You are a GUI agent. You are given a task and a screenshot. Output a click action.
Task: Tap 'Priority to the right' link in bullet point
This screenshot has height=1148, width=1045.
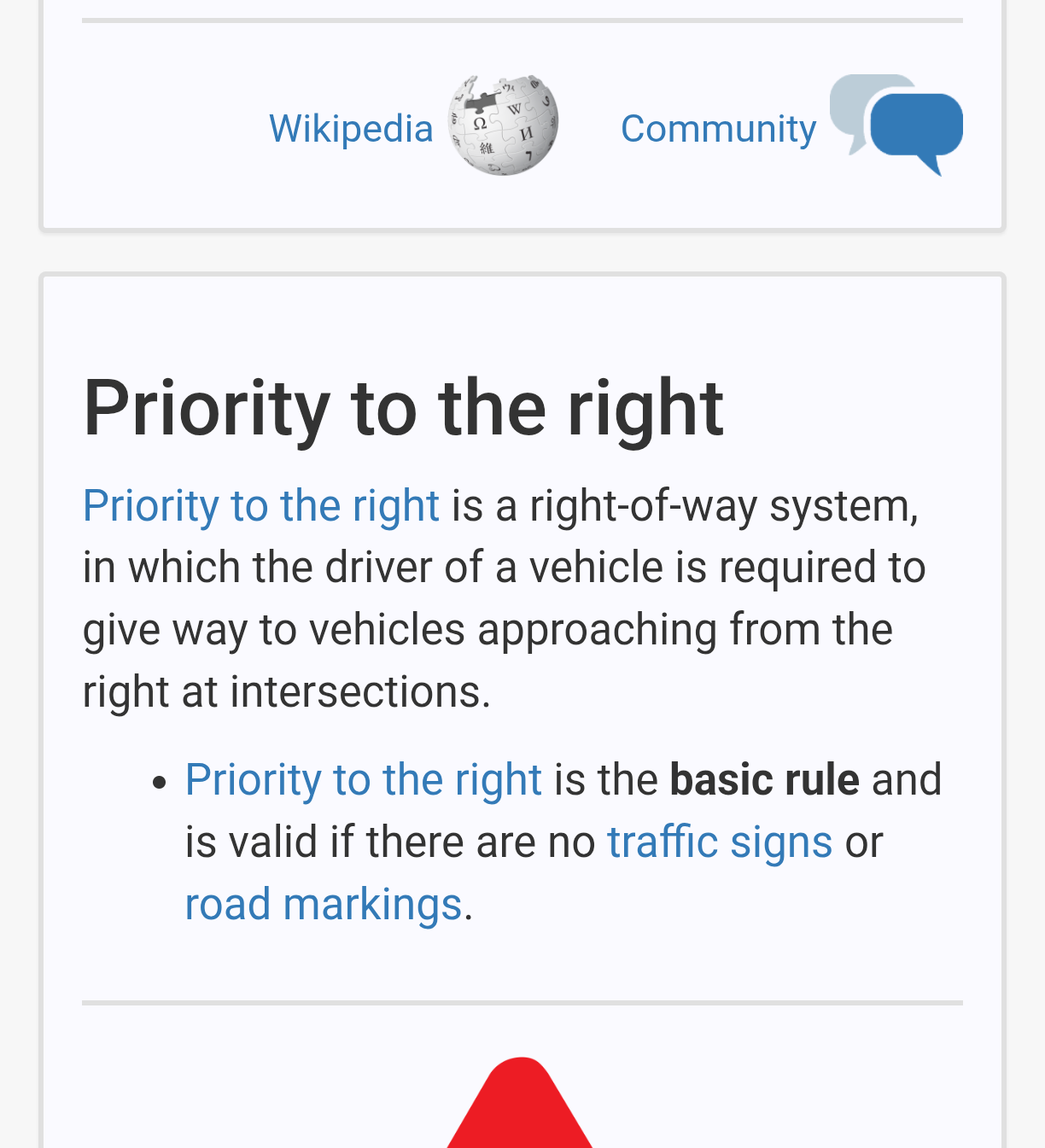pos(363,779)
